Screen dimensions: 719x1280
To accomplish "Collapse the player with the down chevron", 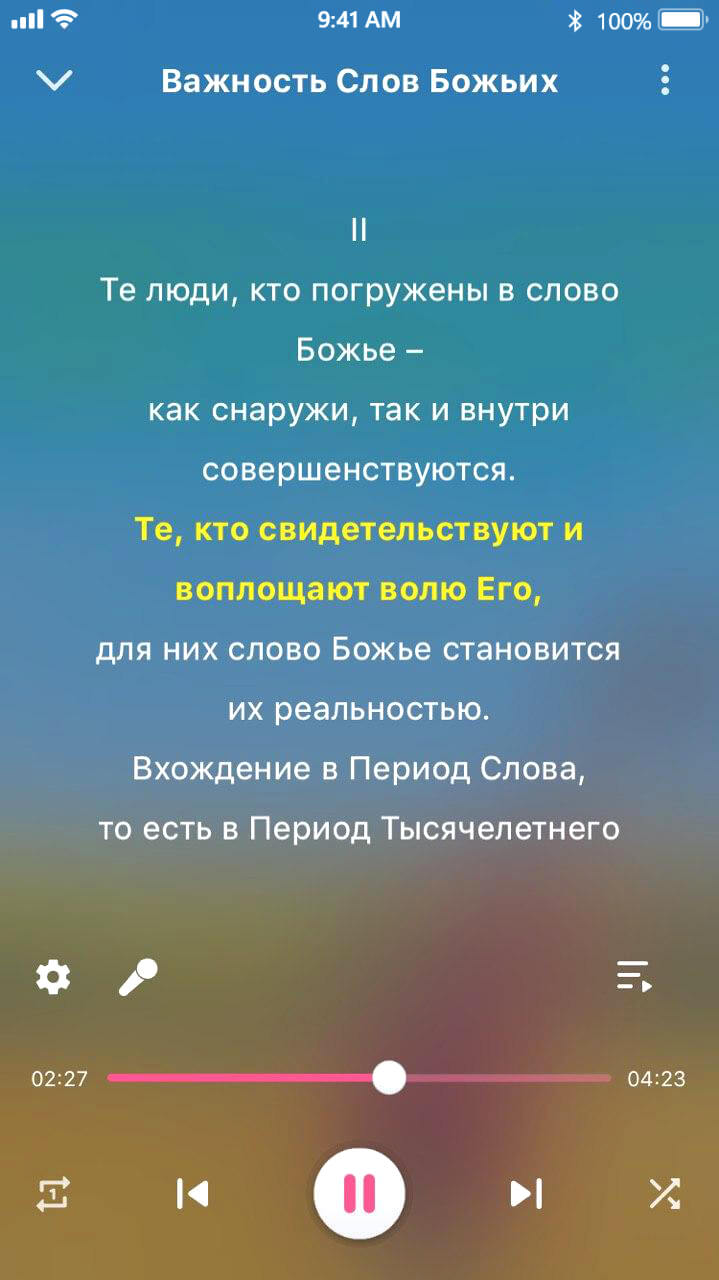I will [x=54, y=80].
